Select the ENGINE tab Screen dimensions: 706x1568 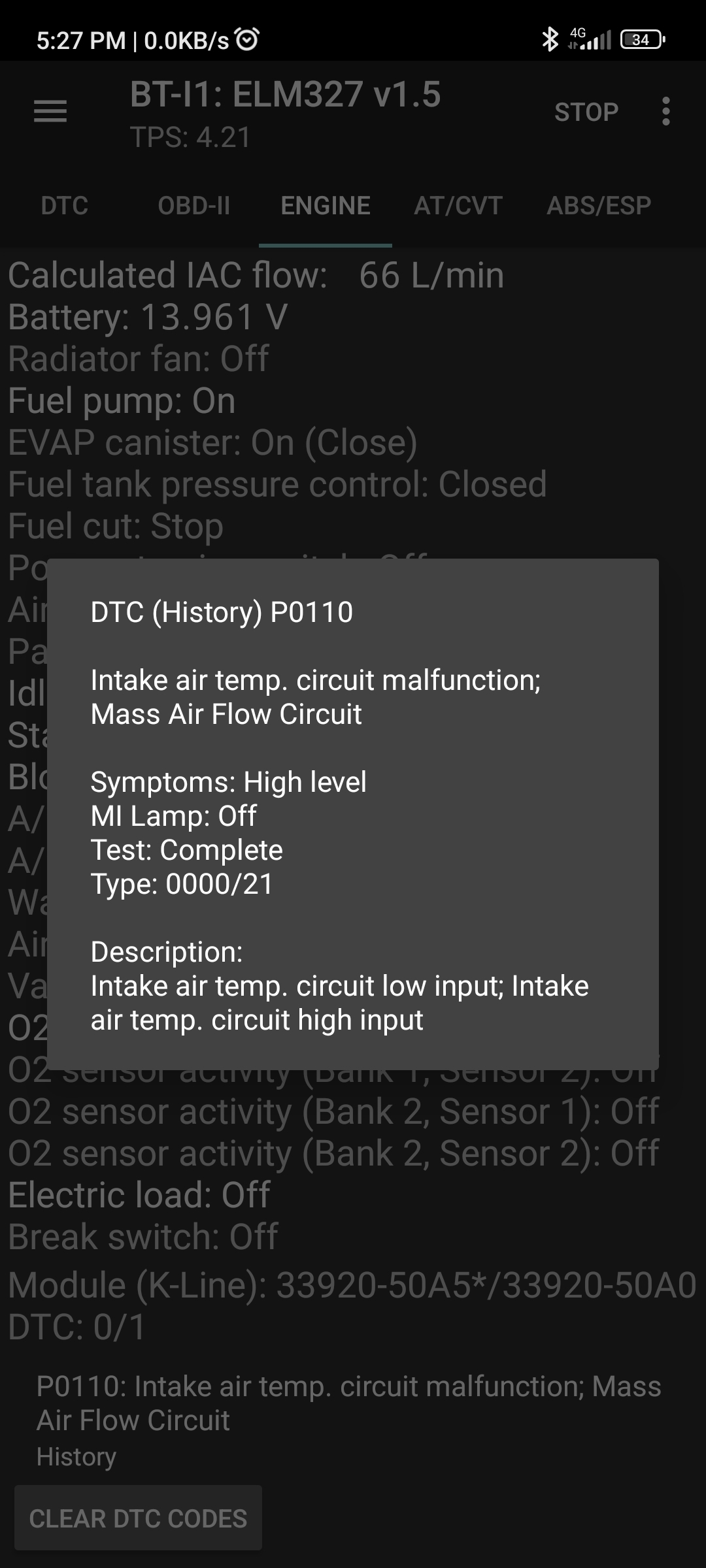click(x=326, y=206)
